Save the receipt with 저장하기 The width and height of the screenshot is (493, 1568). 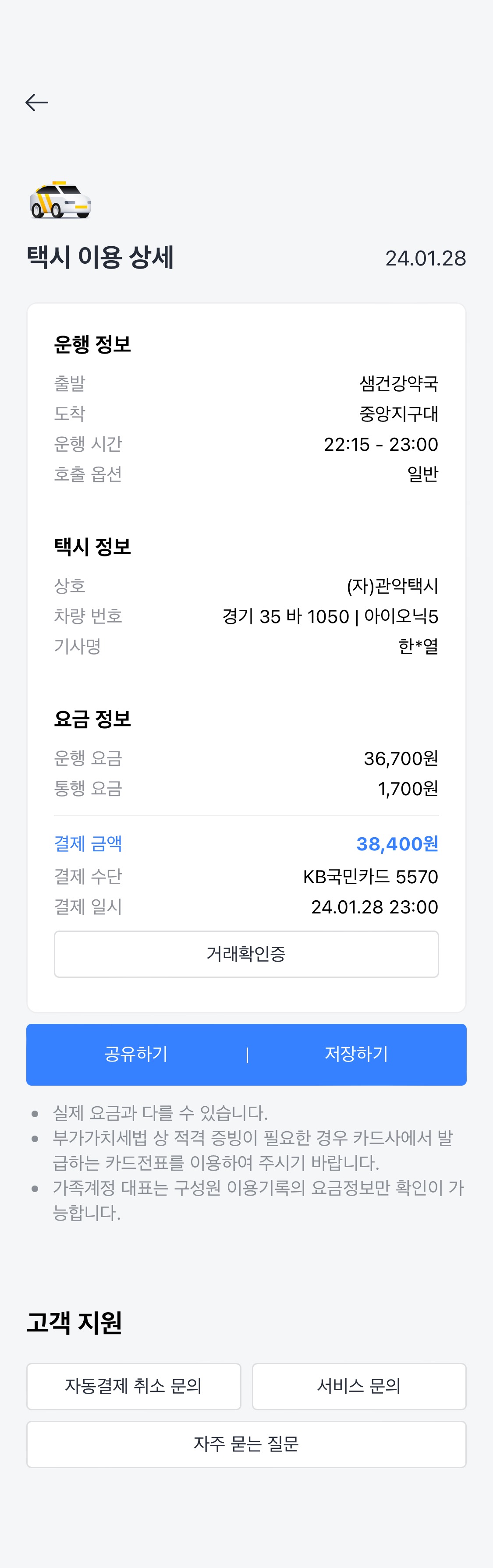point(356,1054)
